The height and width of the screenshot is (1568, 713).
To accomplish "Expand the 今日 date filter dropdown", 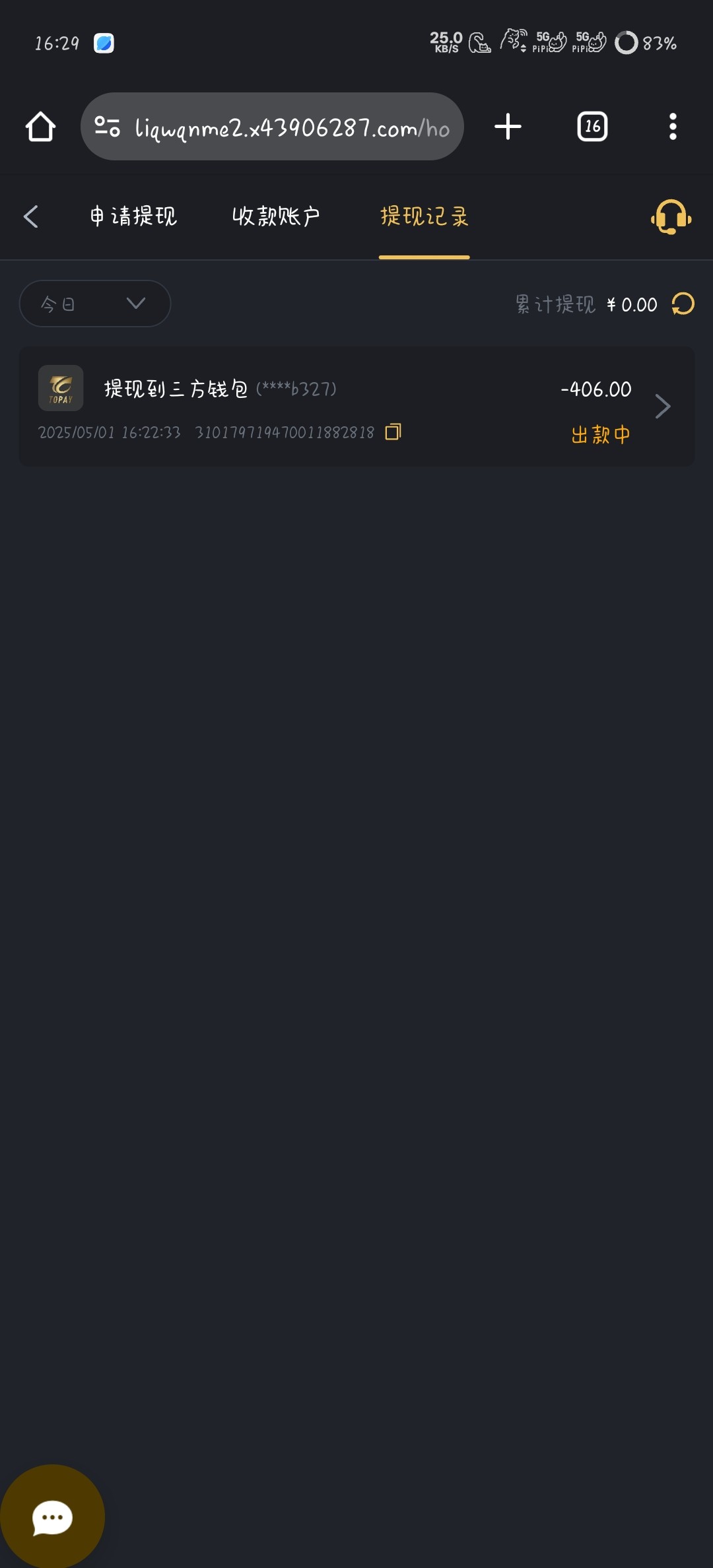I will [x=95, y=304].
